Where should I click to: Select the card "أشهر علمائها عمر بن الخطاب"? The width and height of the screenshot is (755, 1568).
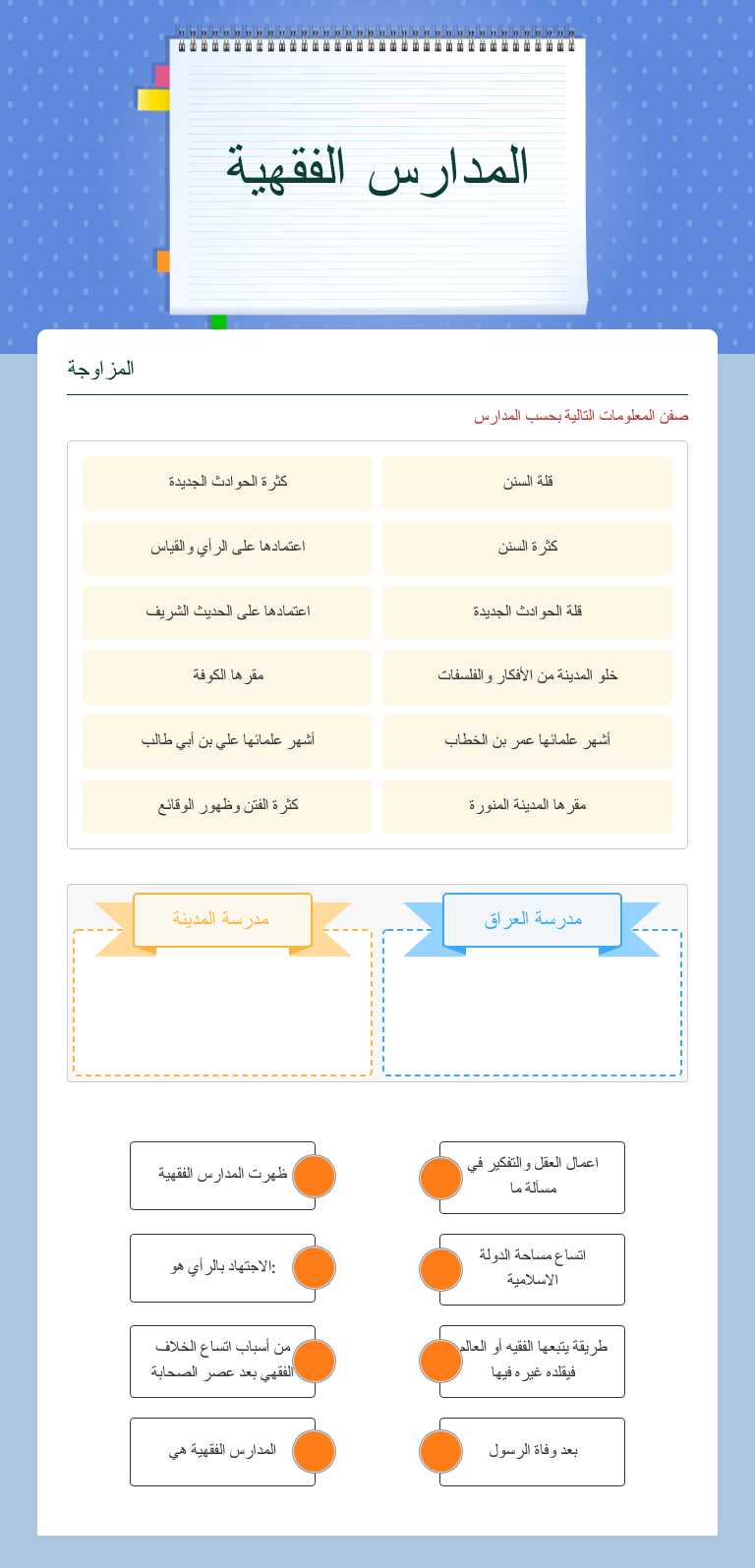coord(528,741)
